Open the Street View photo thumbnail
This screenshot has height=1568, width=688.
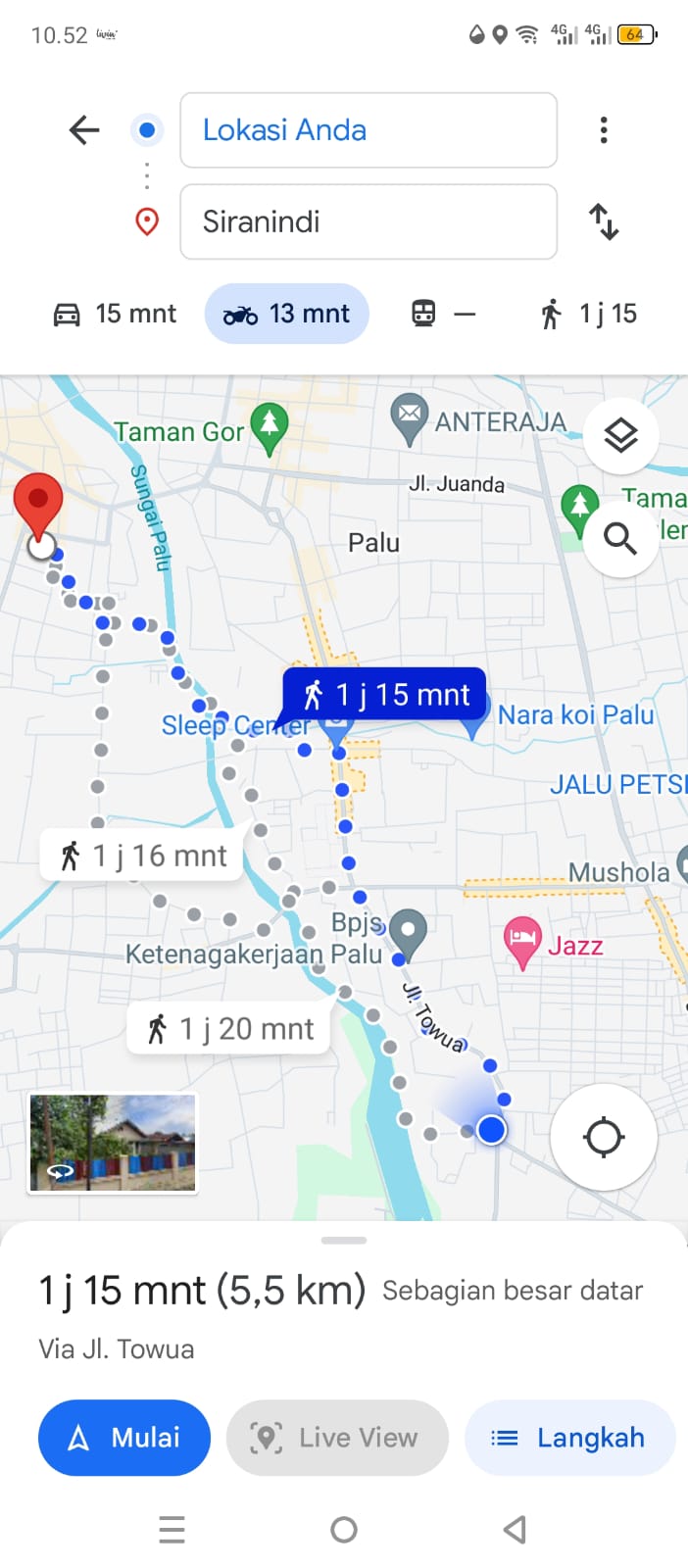pos(113,1143)
